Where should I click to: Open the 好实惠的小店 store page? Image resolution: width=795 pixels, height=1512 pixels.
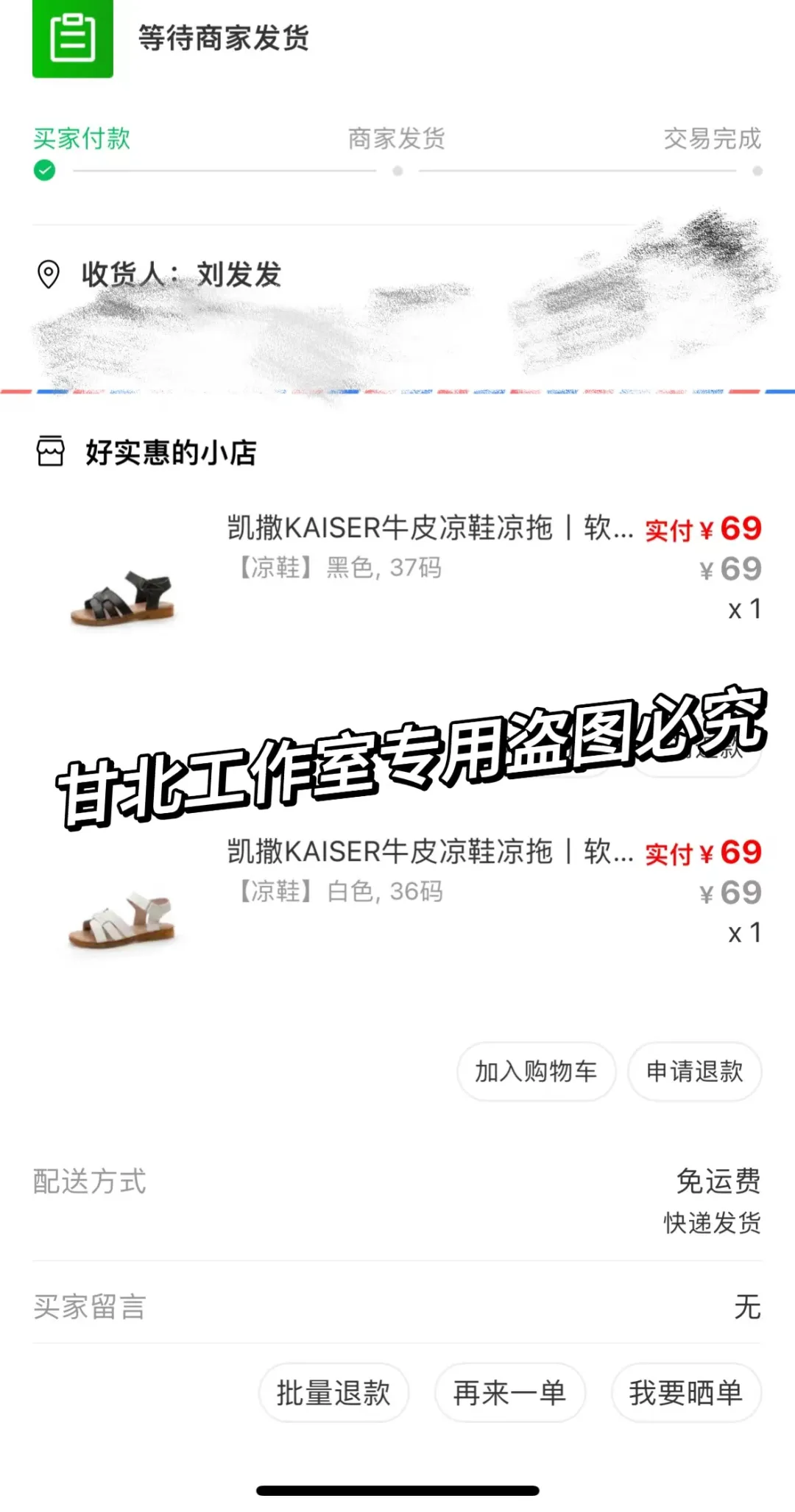(x=171, y=452)
